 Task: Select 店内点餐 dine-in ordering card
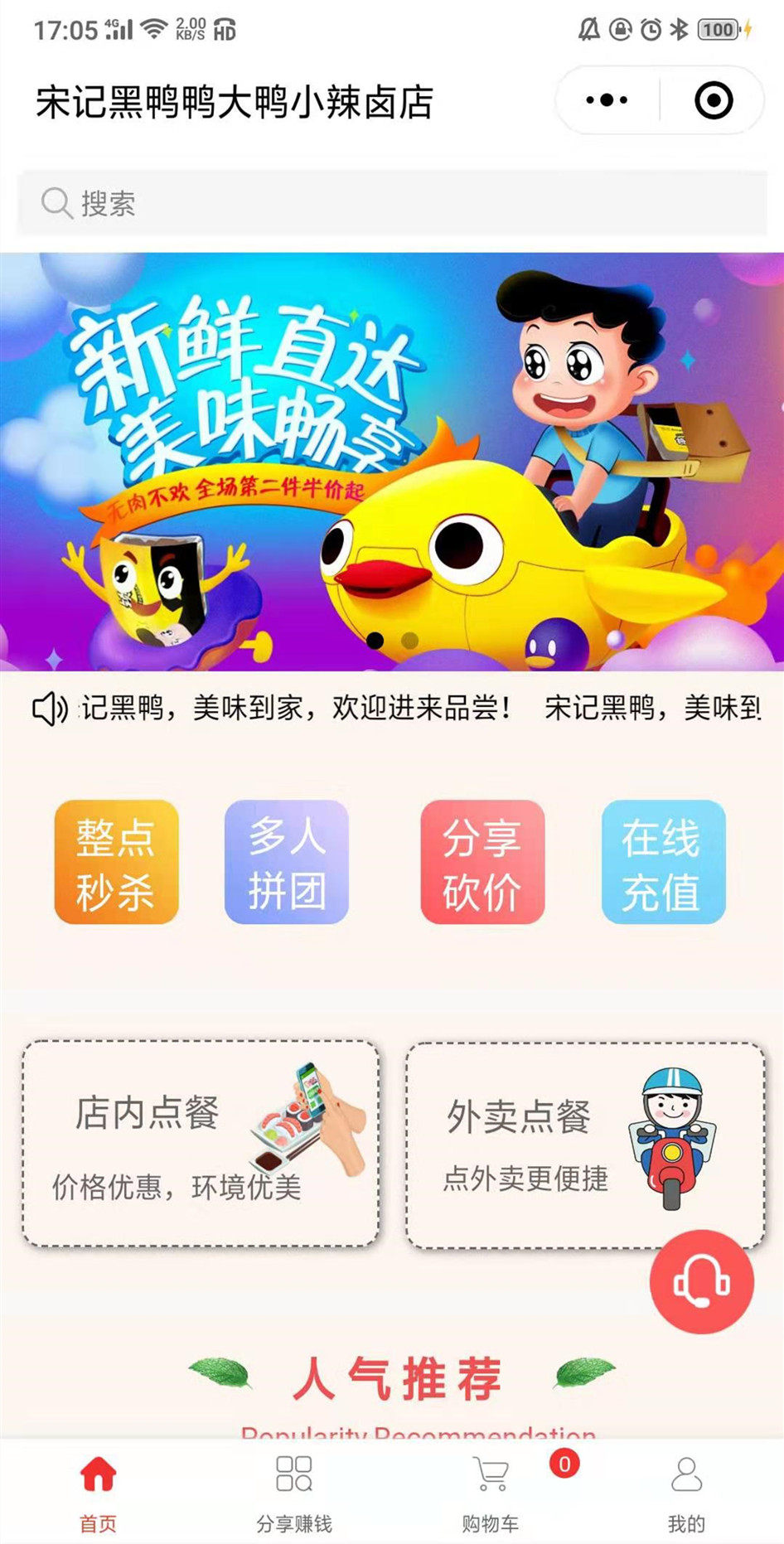tap(201, 1144)
